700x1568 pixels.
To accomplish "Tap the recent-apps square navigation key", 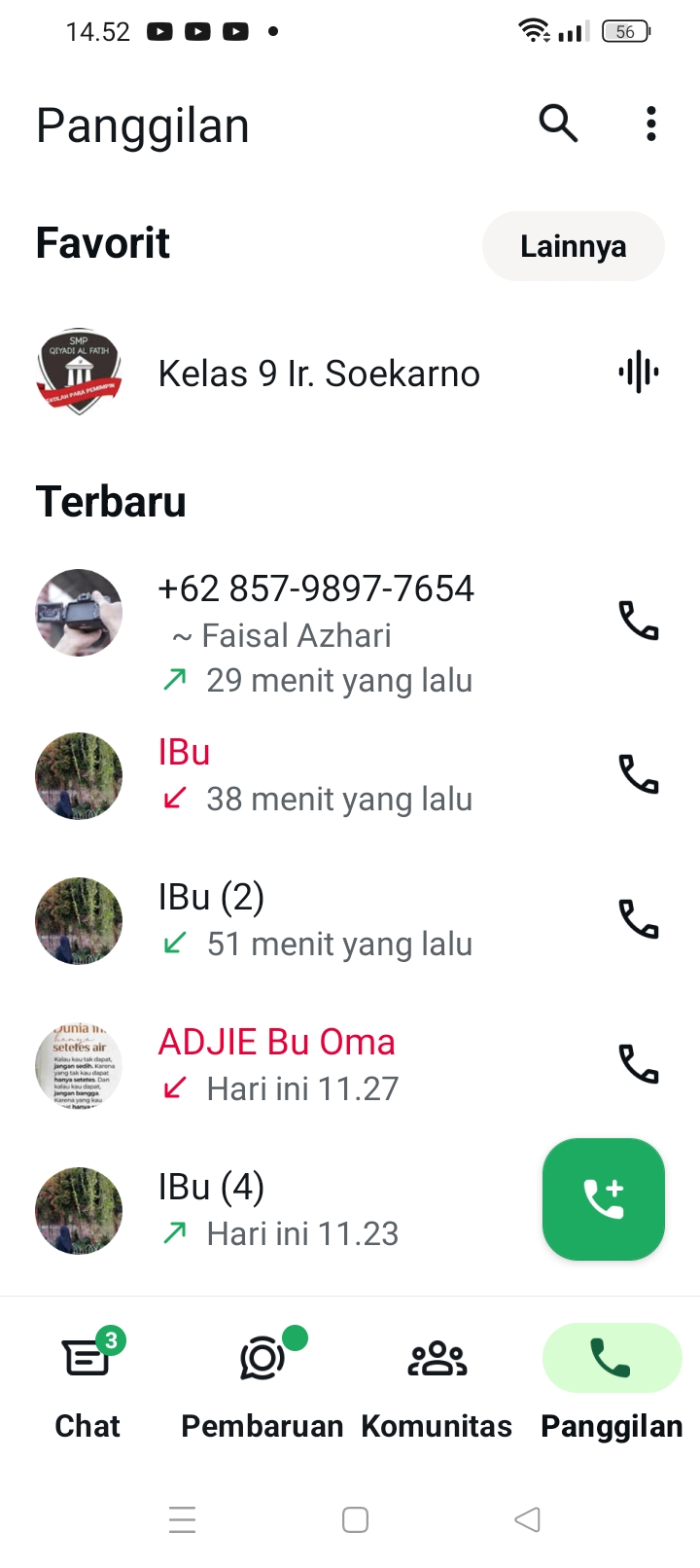I will point(355,1518).
